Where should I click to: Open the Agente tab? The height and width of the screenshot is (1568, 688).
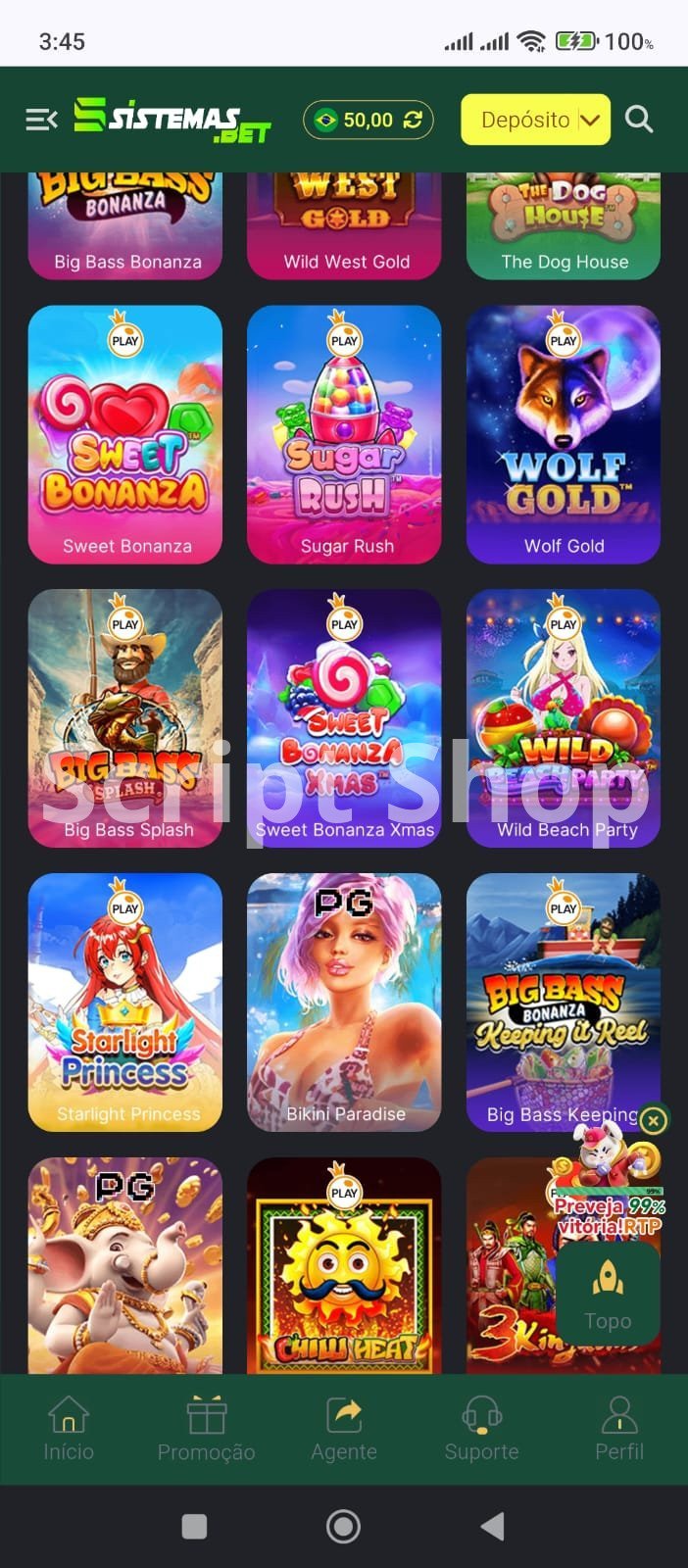[344, 1429]
